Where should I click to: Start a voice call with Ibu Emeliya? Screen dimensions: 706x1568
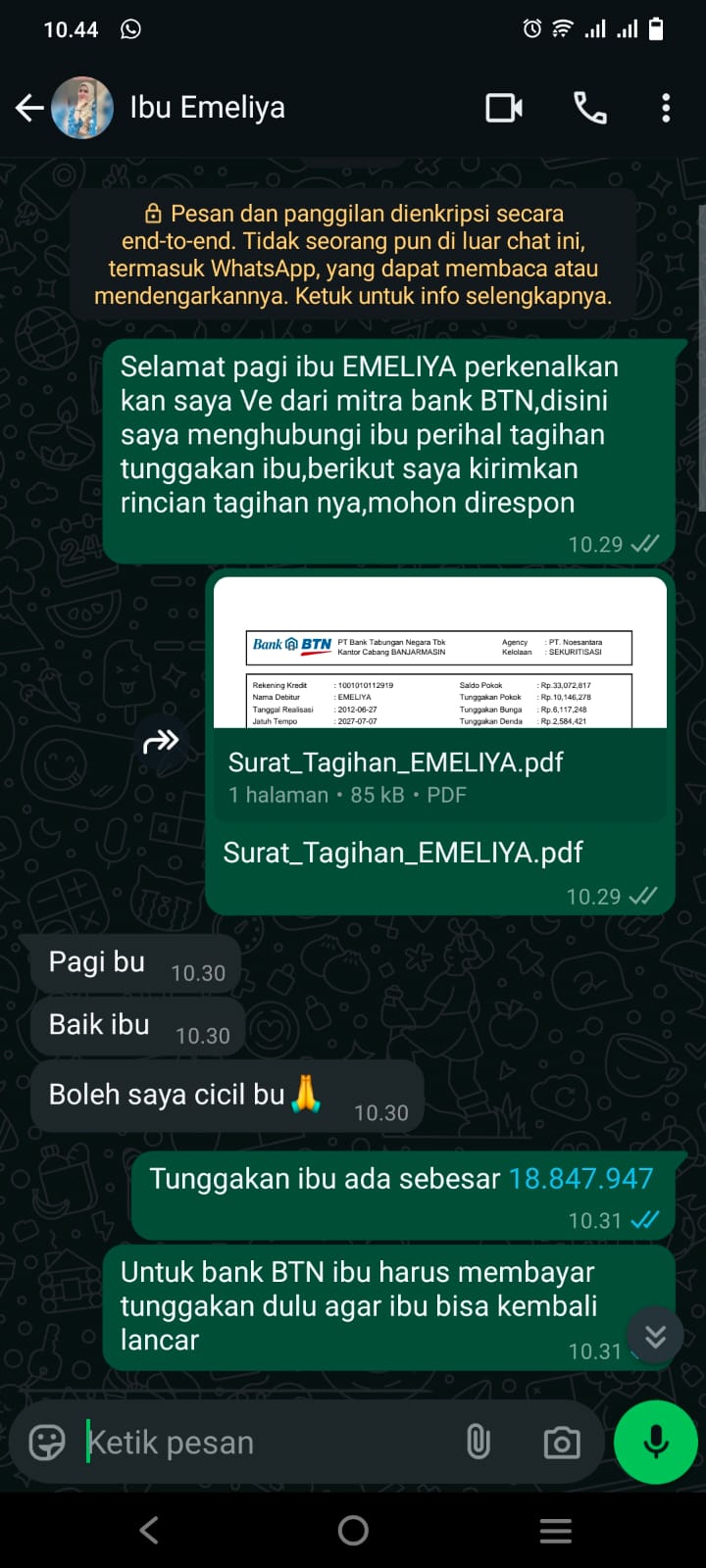point(590,108)
